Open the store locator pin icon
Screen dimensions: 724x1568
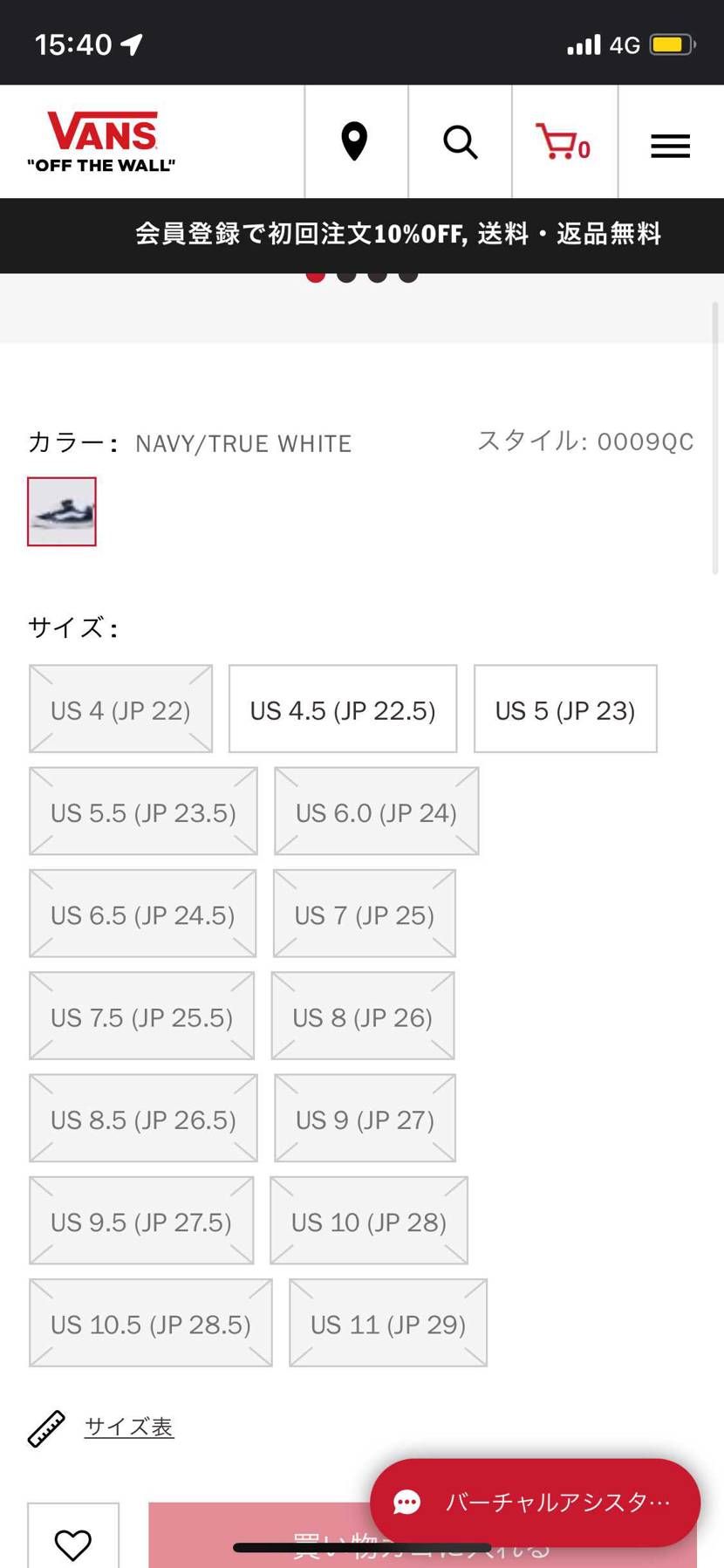(x=354, y=141)
